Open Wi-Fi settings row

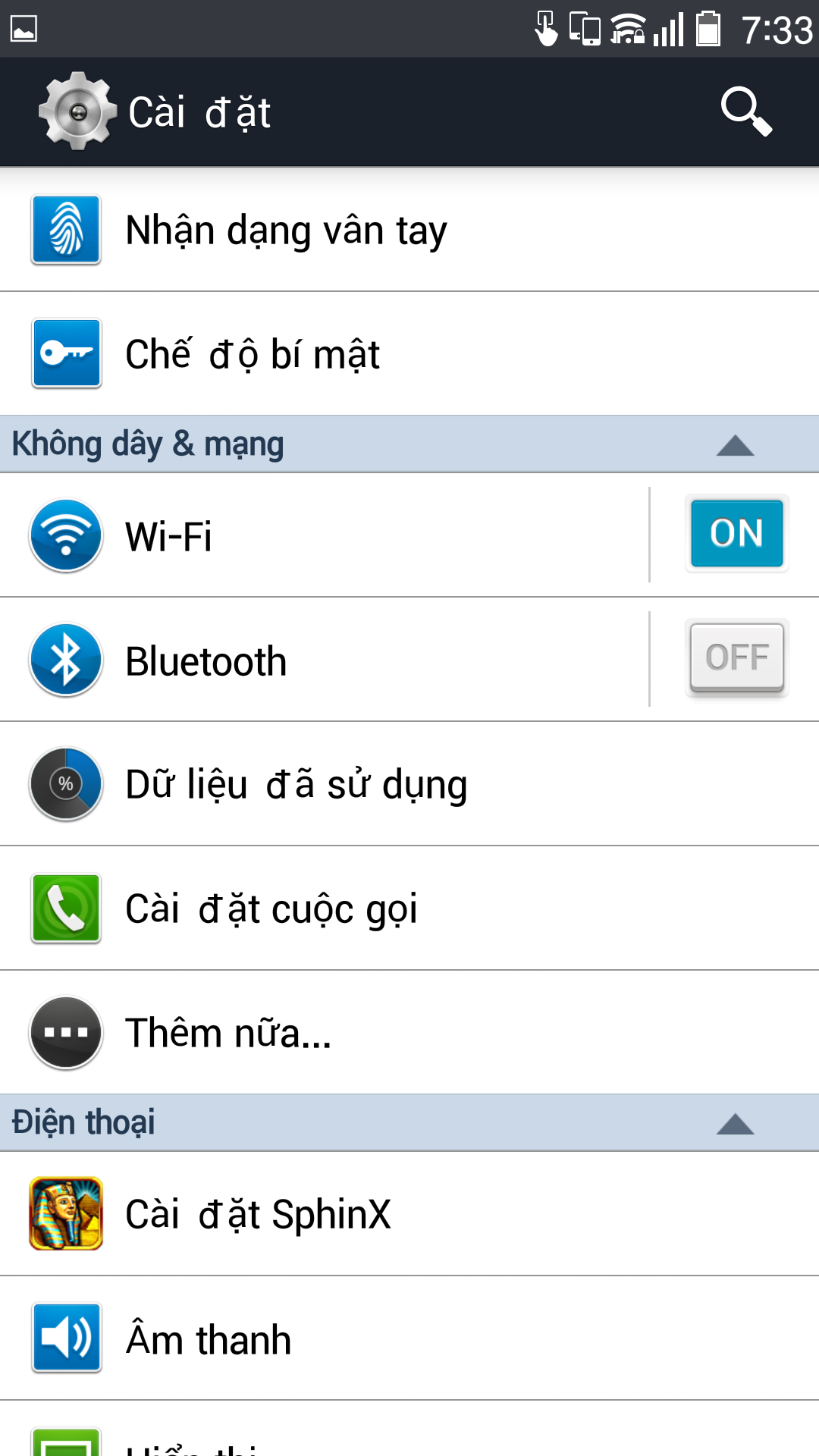(x=325, y=535)
